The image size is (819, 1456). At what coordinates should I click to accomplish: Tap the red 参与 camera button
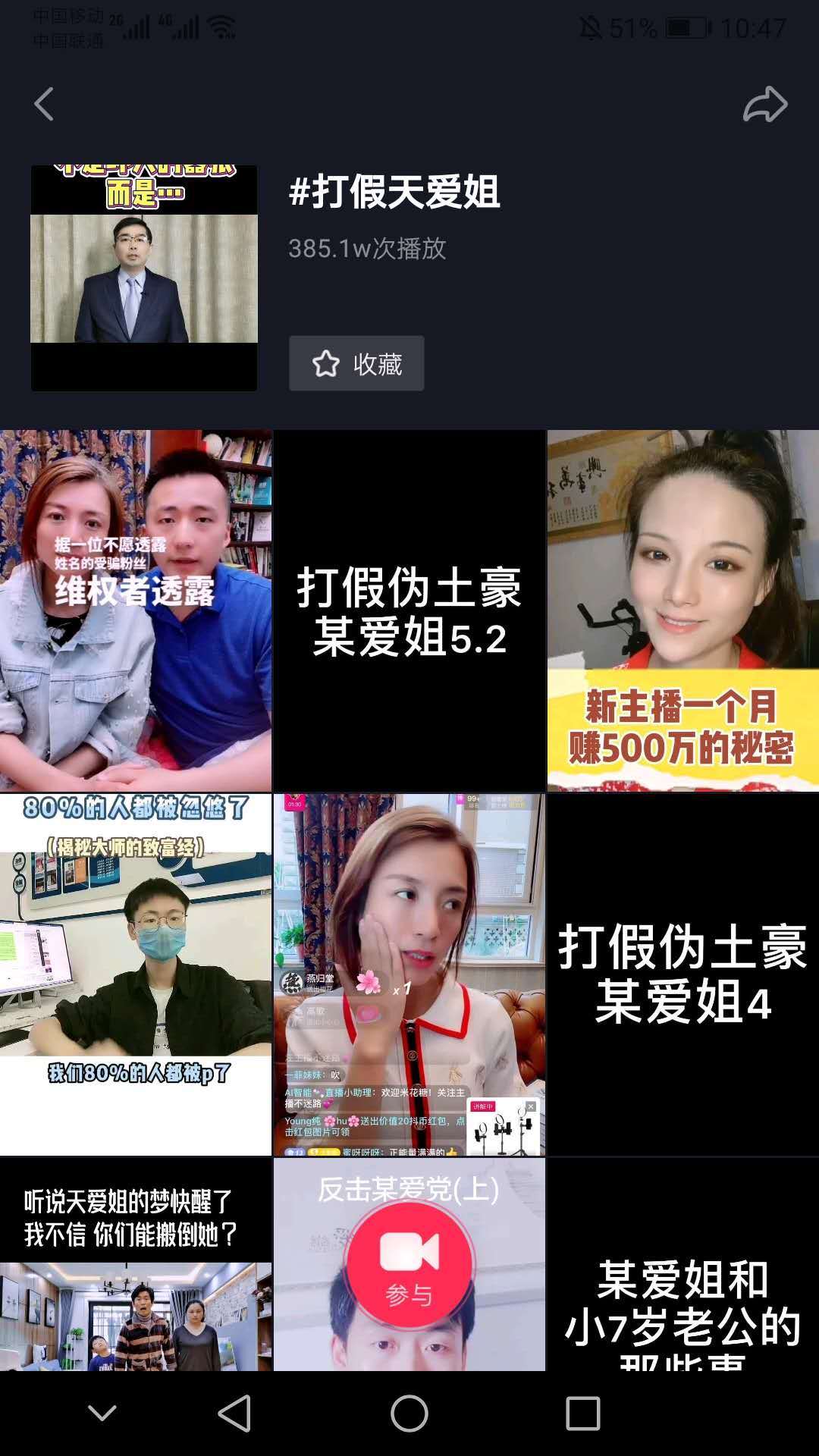click(409, 1264)
